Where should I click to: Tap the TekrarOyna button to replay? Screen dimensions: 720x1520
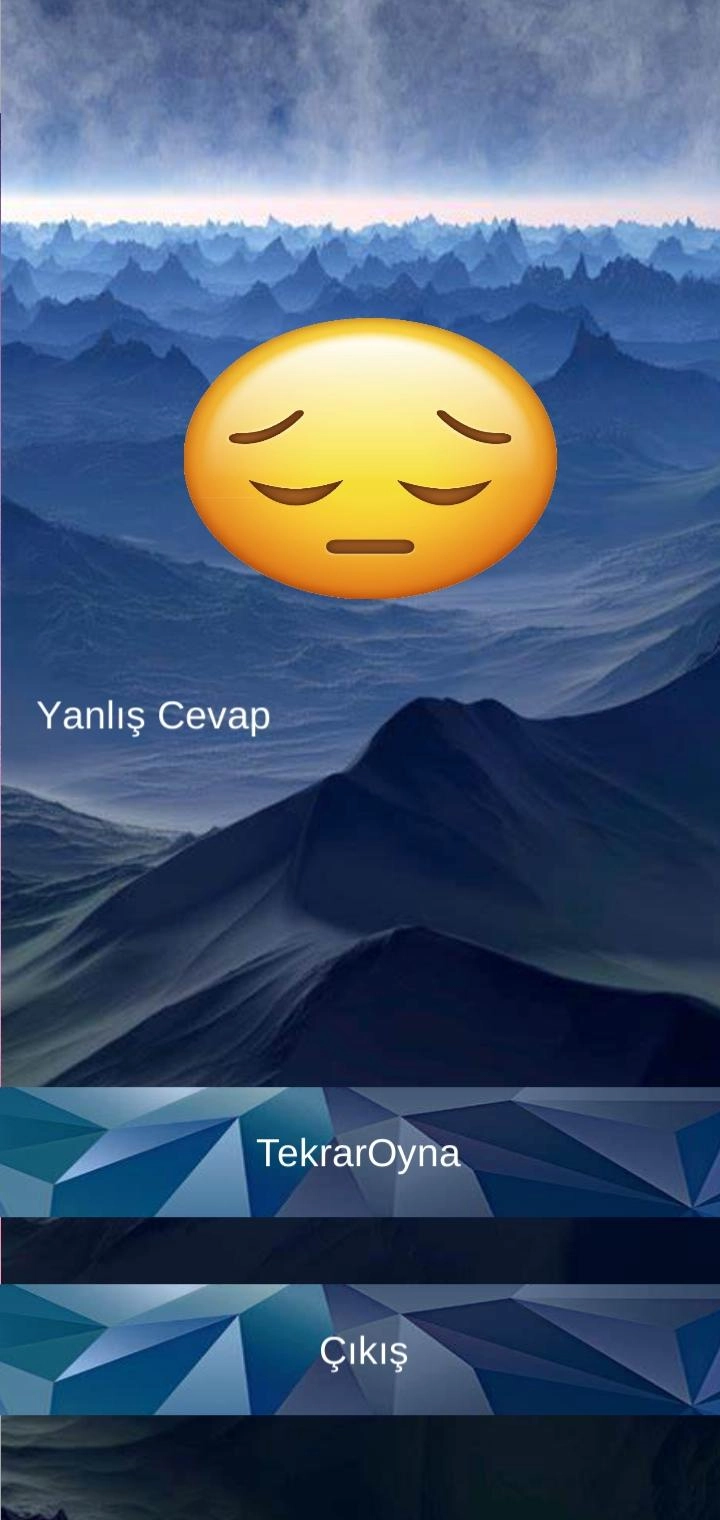[x=359, y=1152]
